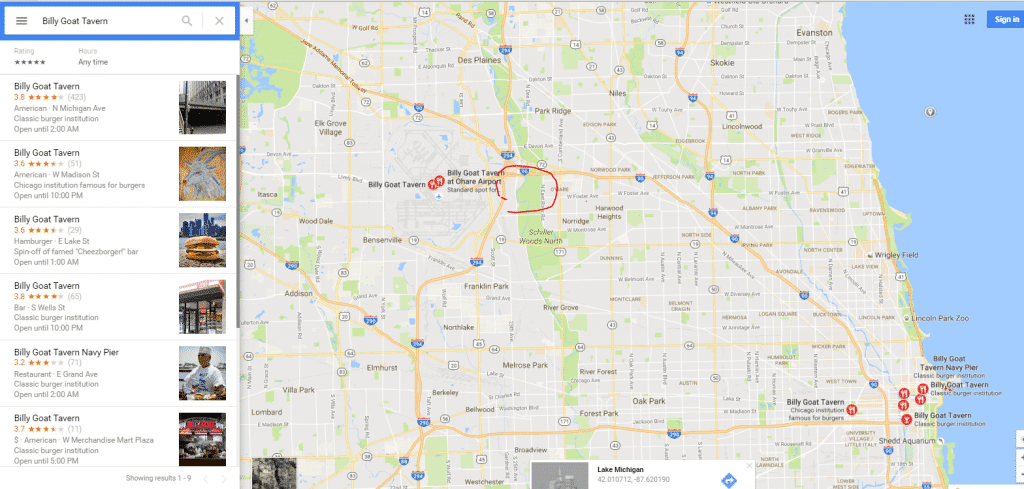Tap the Billy Goat Tavern search box
This screenshot has height=489, width=1024.
pyautogui.click(x=105, y=20)
